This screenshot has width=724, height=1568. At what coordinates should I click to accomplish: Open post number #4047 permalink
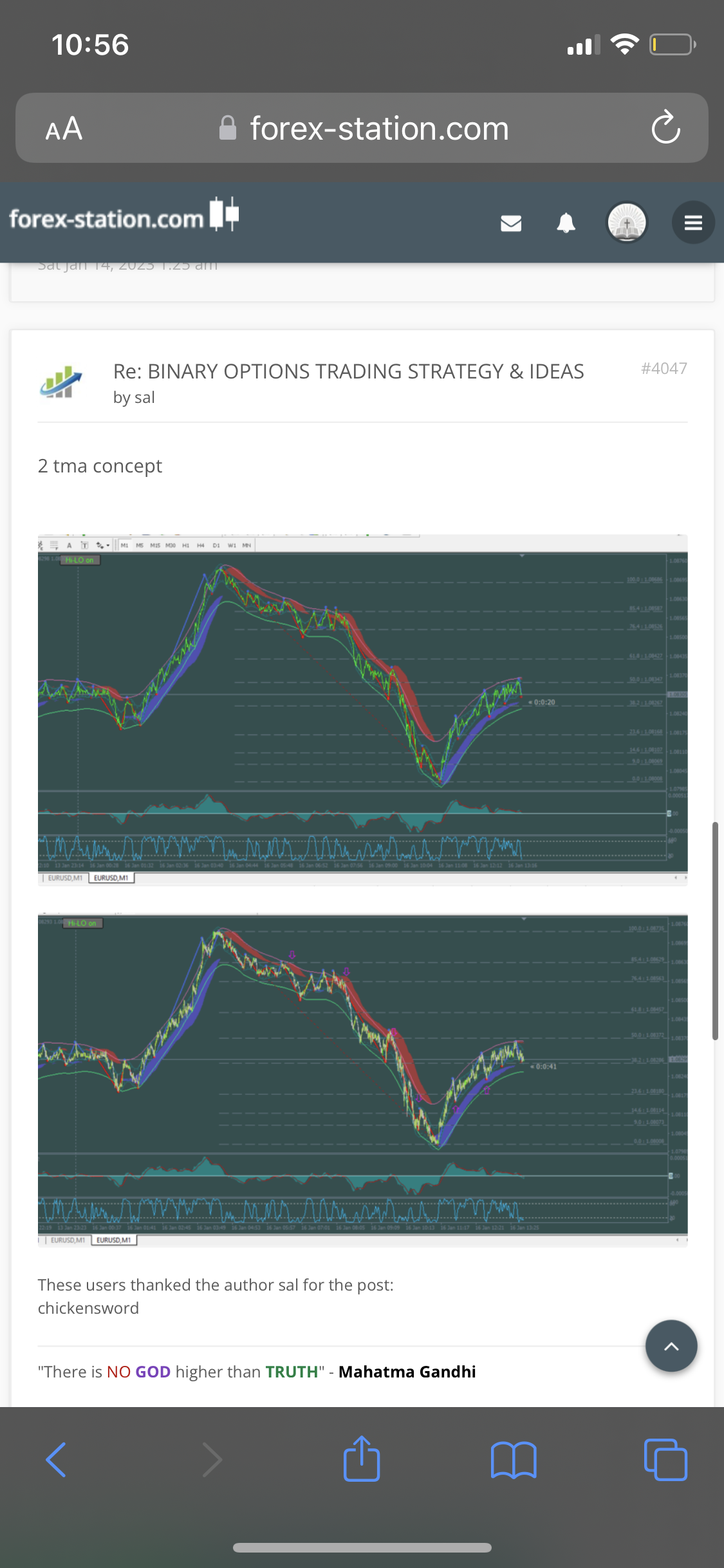point(664,368)
